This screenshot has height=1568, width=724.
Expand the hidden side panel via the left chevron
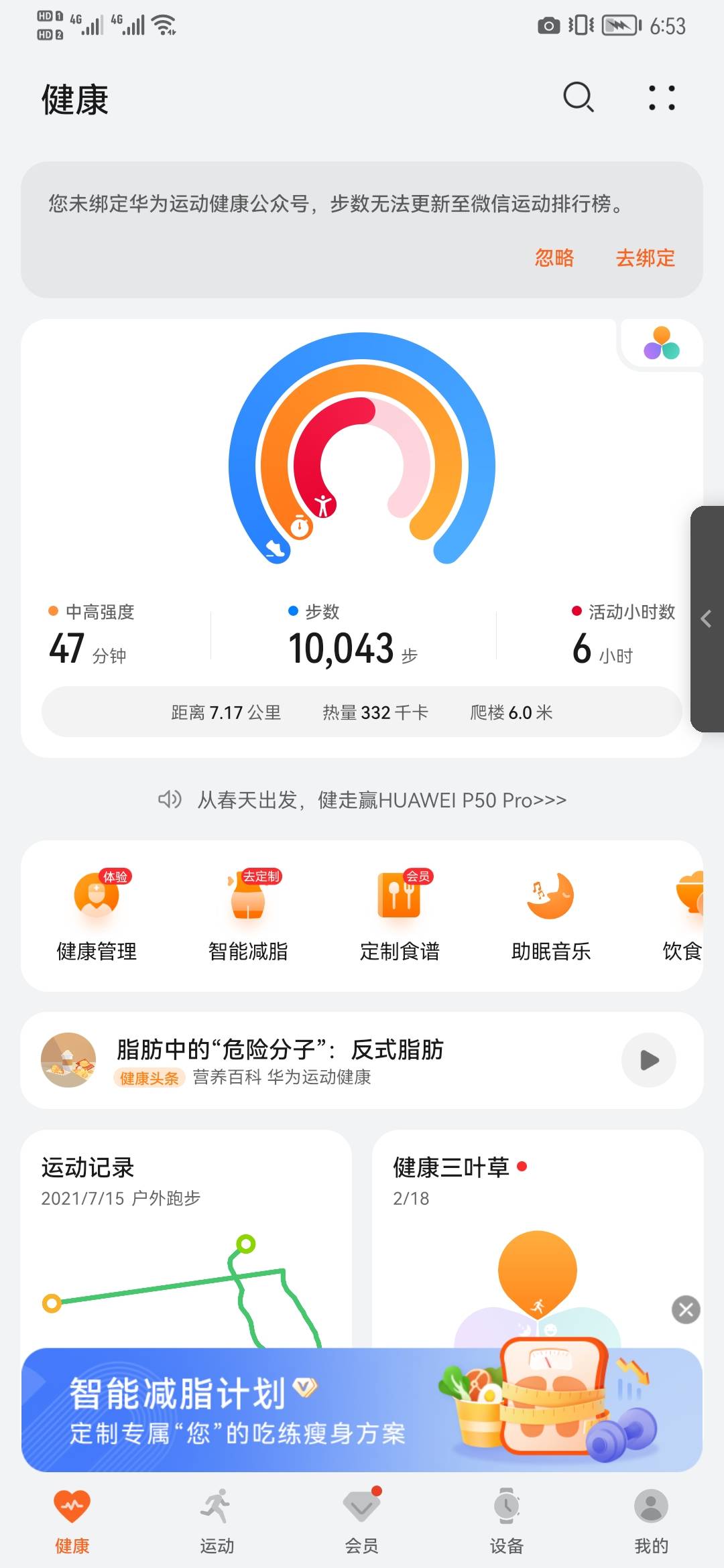(706, 620)
